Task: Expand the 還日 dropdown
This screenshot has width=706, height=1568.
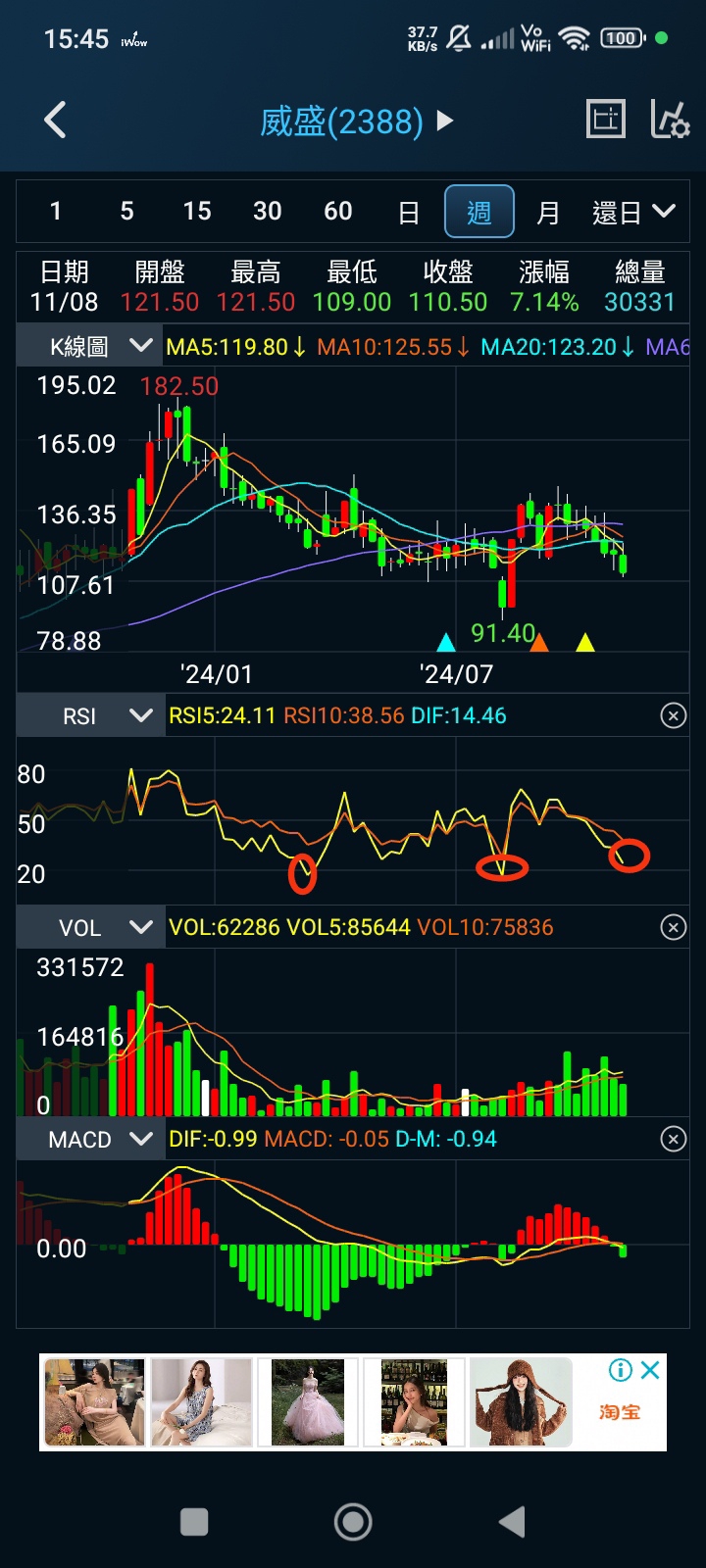Action: coord(633,213)
